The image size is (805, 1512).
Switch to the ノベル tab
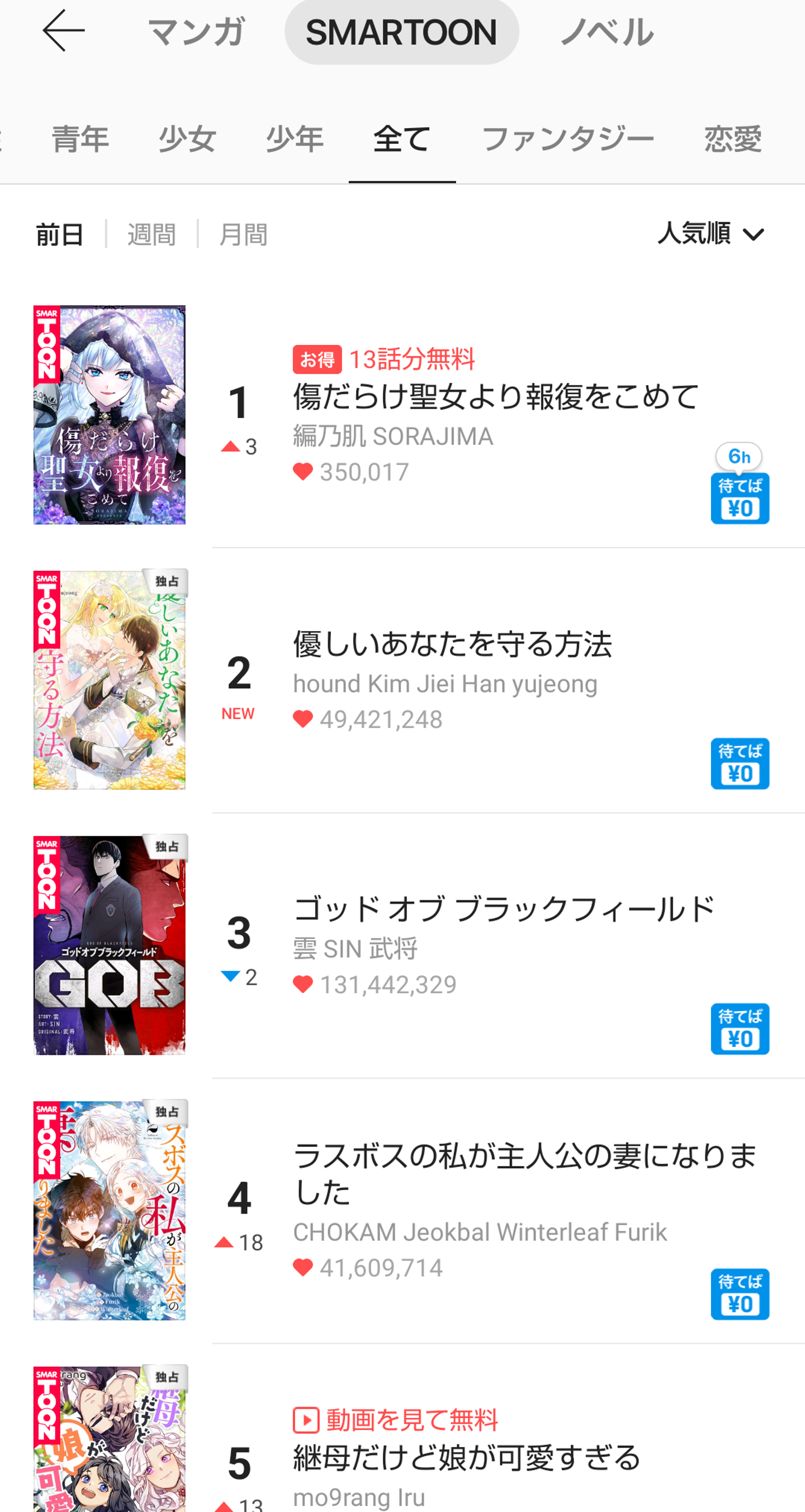[607, 32]
